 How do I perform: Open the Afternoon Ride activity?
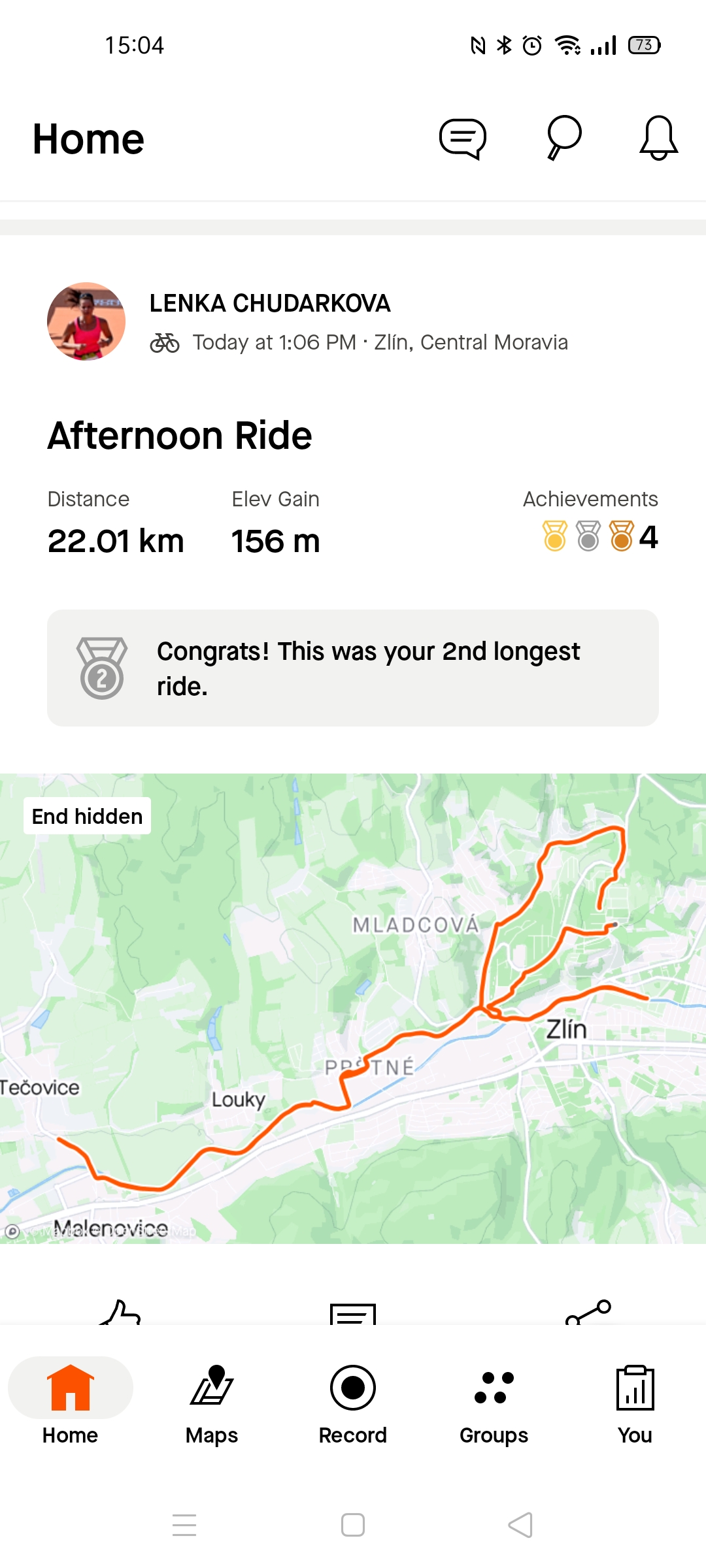click(180, 436)
